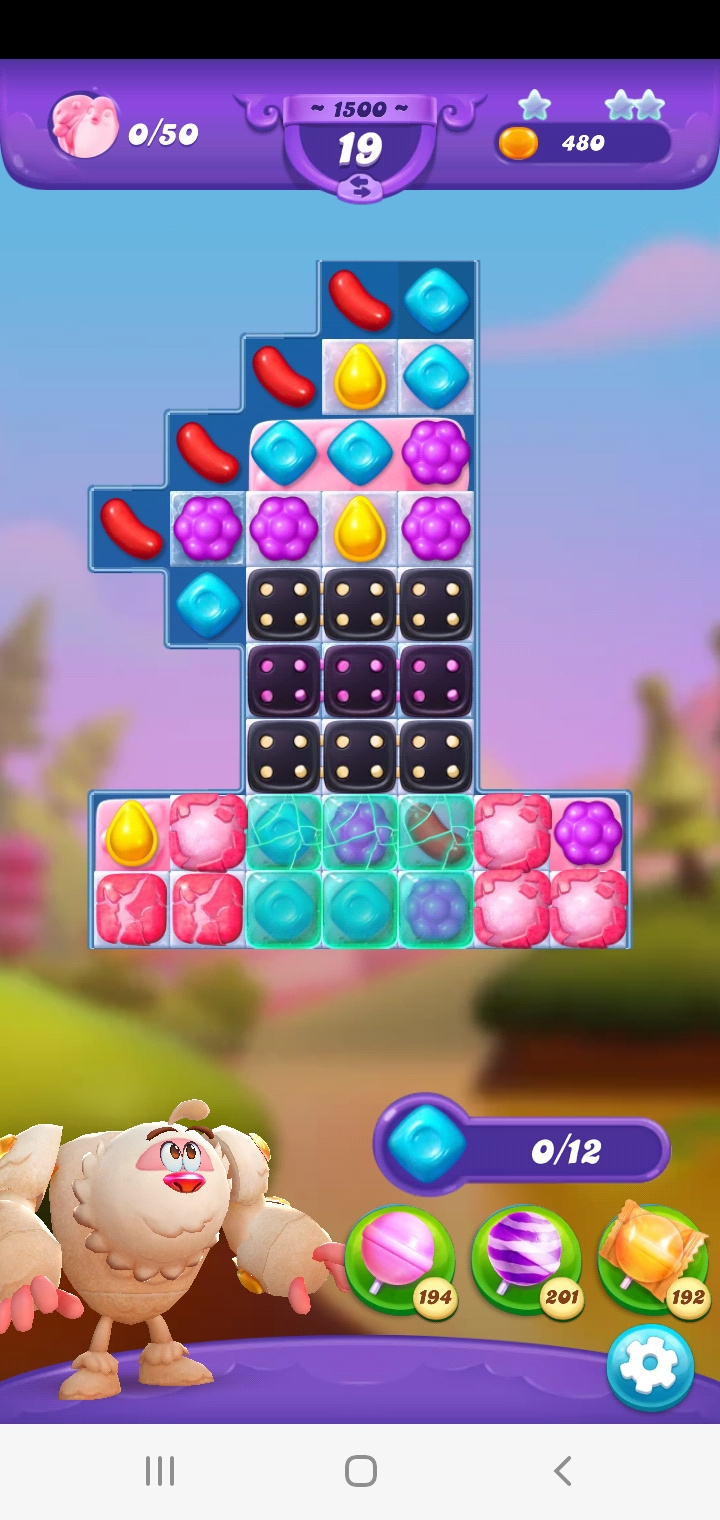Go back with the system back button
The image size is (720, 1520).
562,1471
